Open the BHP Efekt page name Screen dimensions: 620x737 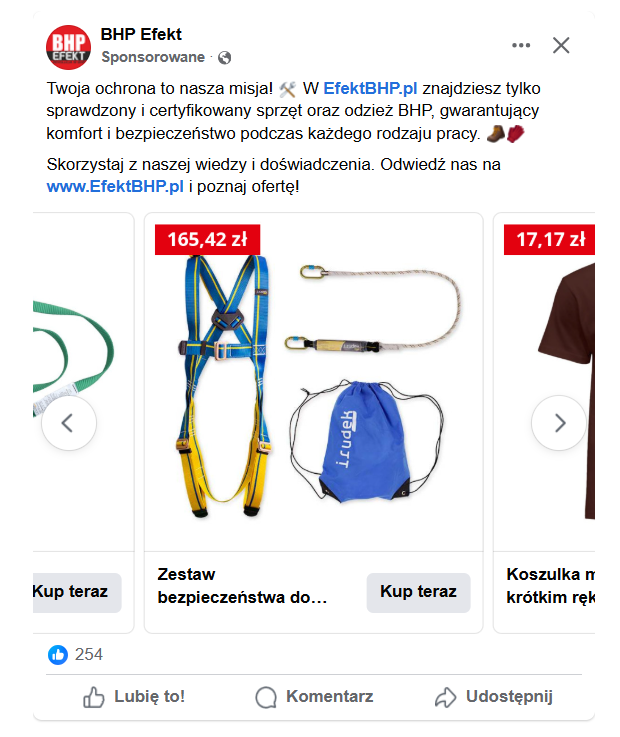(x=141, y=35)
